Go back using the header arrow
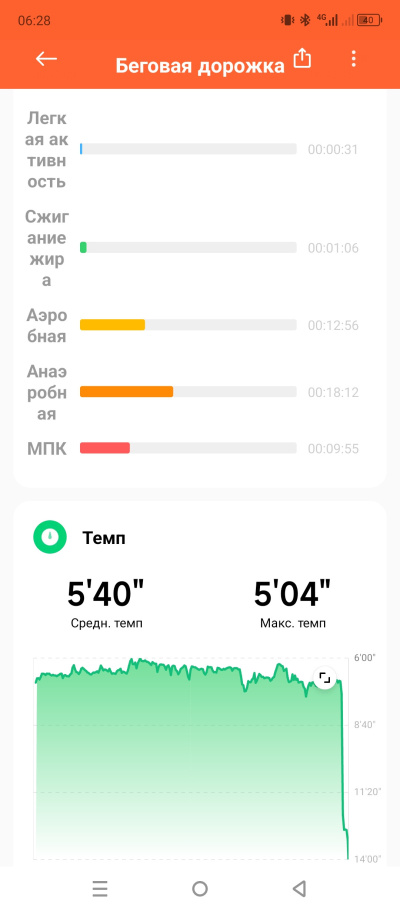 (46, 59)
